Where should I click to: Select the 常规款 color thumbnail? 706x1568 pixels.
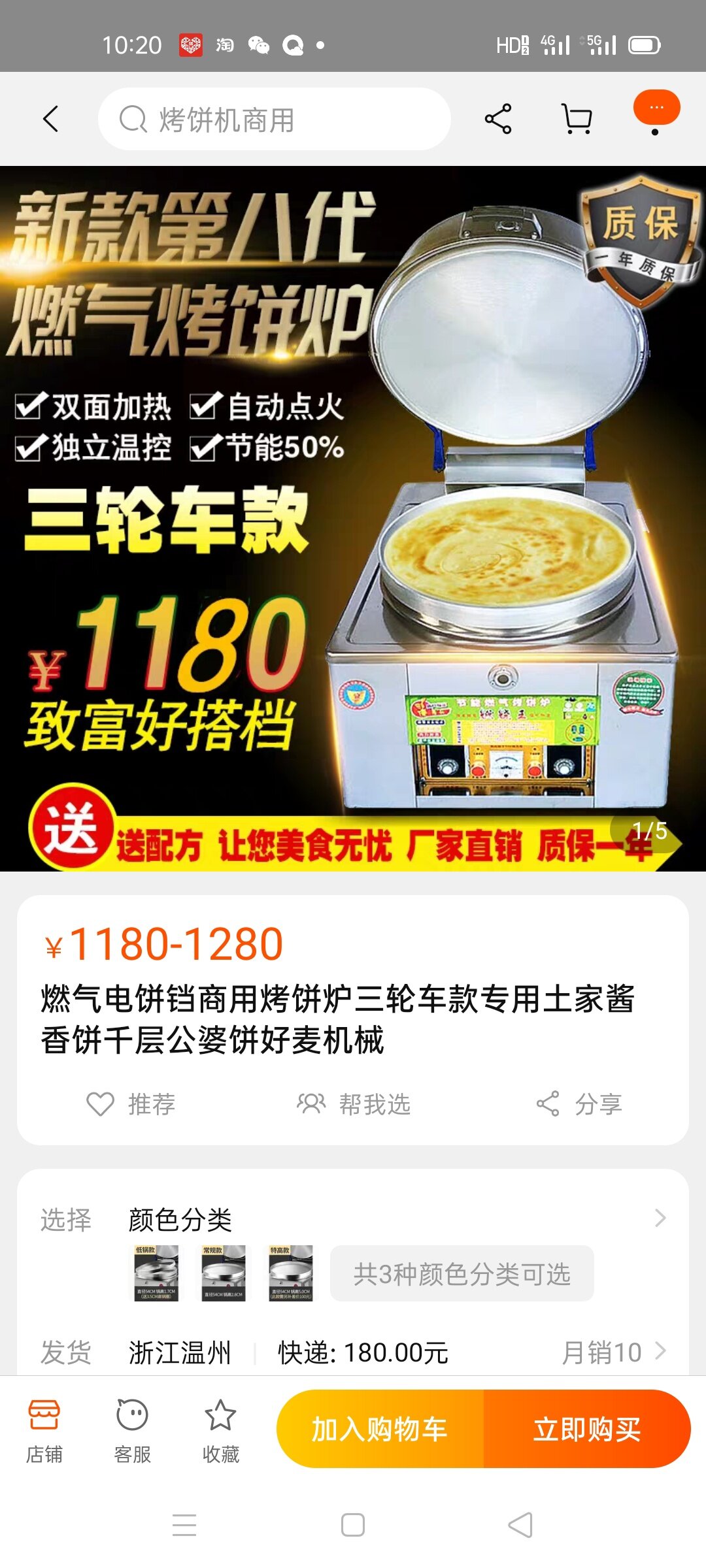224,1273
